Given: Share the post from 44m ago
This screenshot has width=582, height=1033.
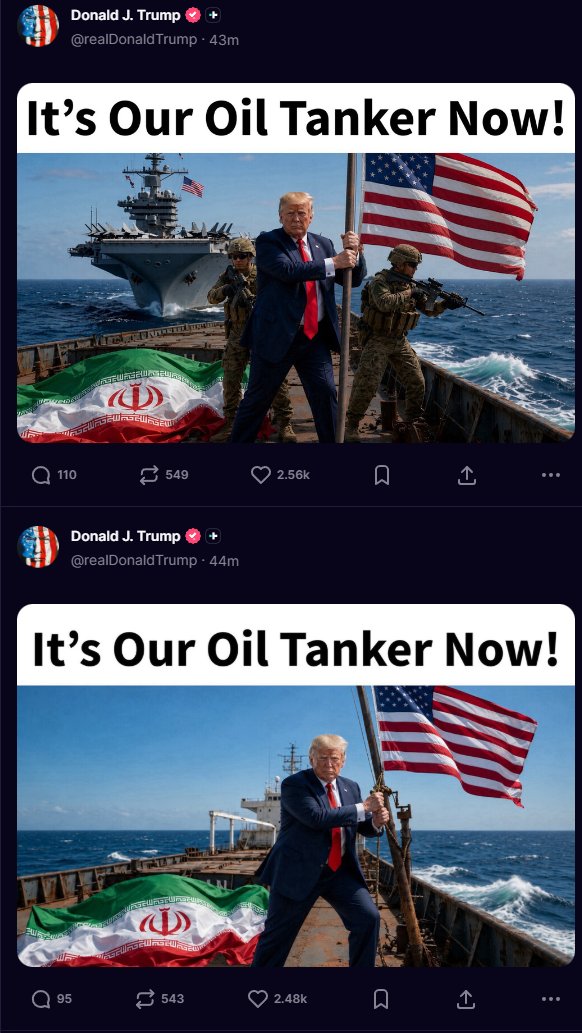Looking at the screenshot, I should click(x=466, y=999).
